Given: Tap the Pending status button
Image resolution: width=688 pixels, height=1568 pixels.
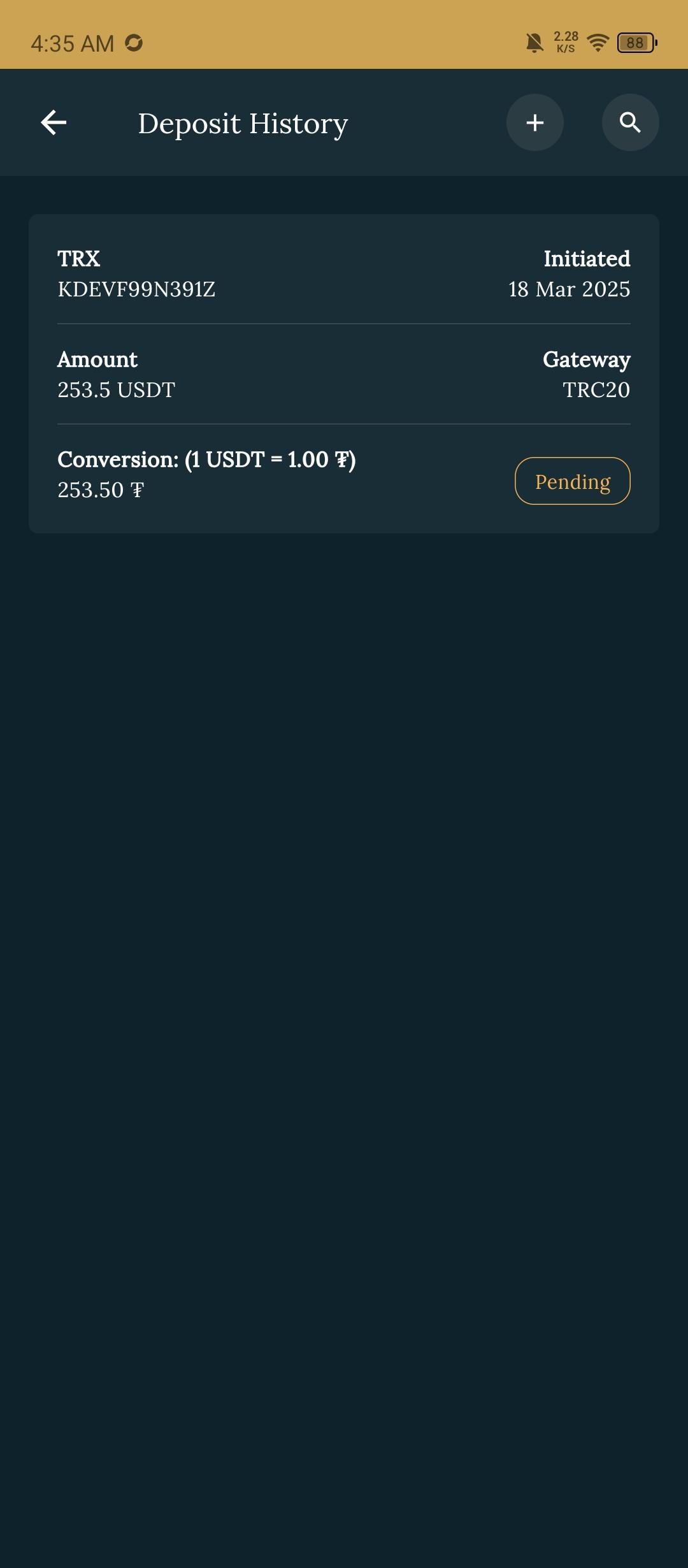Looking at the screenshot, I should (x=572, y=481).
